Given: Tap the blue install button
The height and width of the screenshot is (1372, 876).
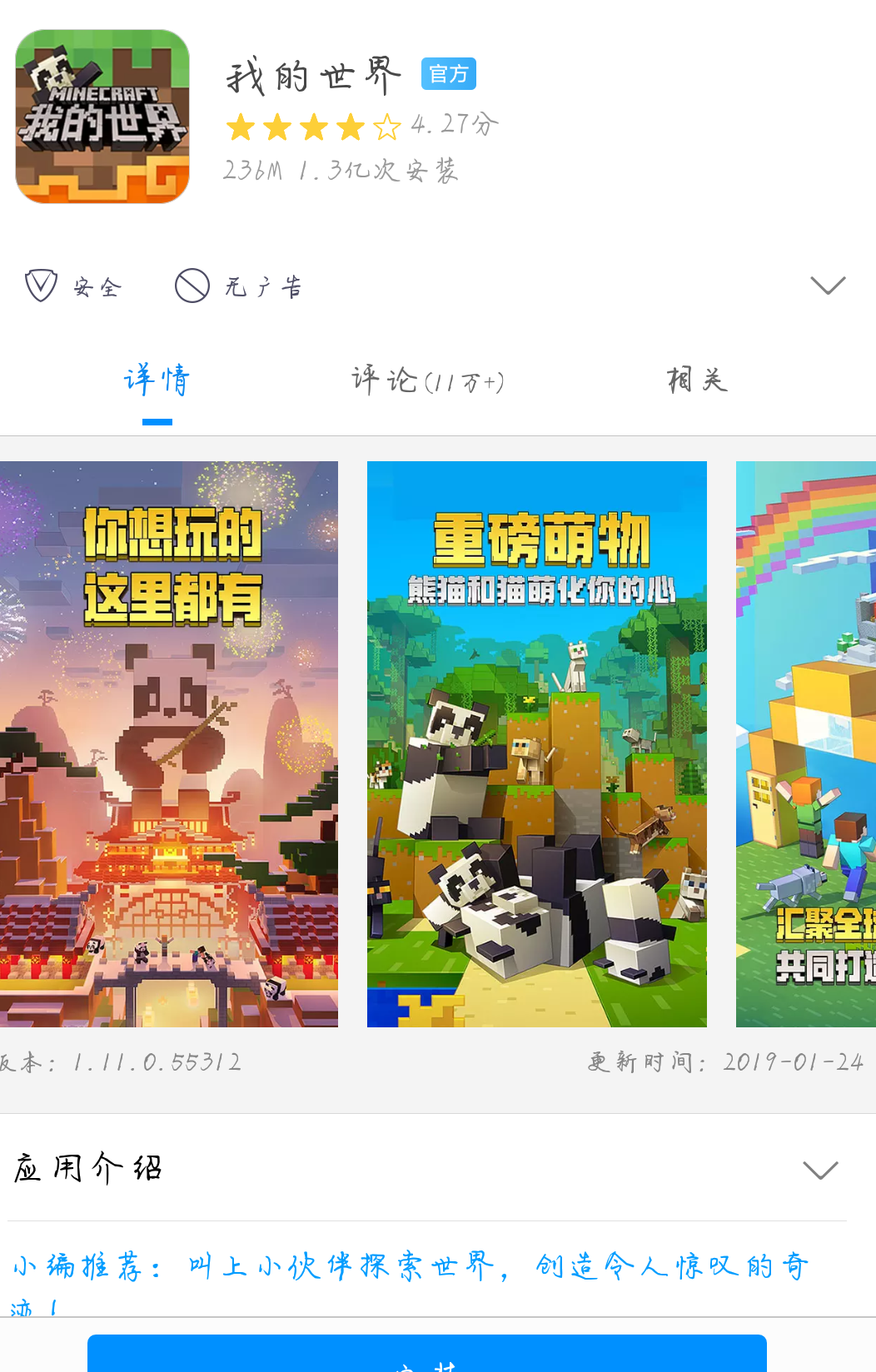Looking at the screenshot, I should pyautogui.click(x=426, y=1355).
